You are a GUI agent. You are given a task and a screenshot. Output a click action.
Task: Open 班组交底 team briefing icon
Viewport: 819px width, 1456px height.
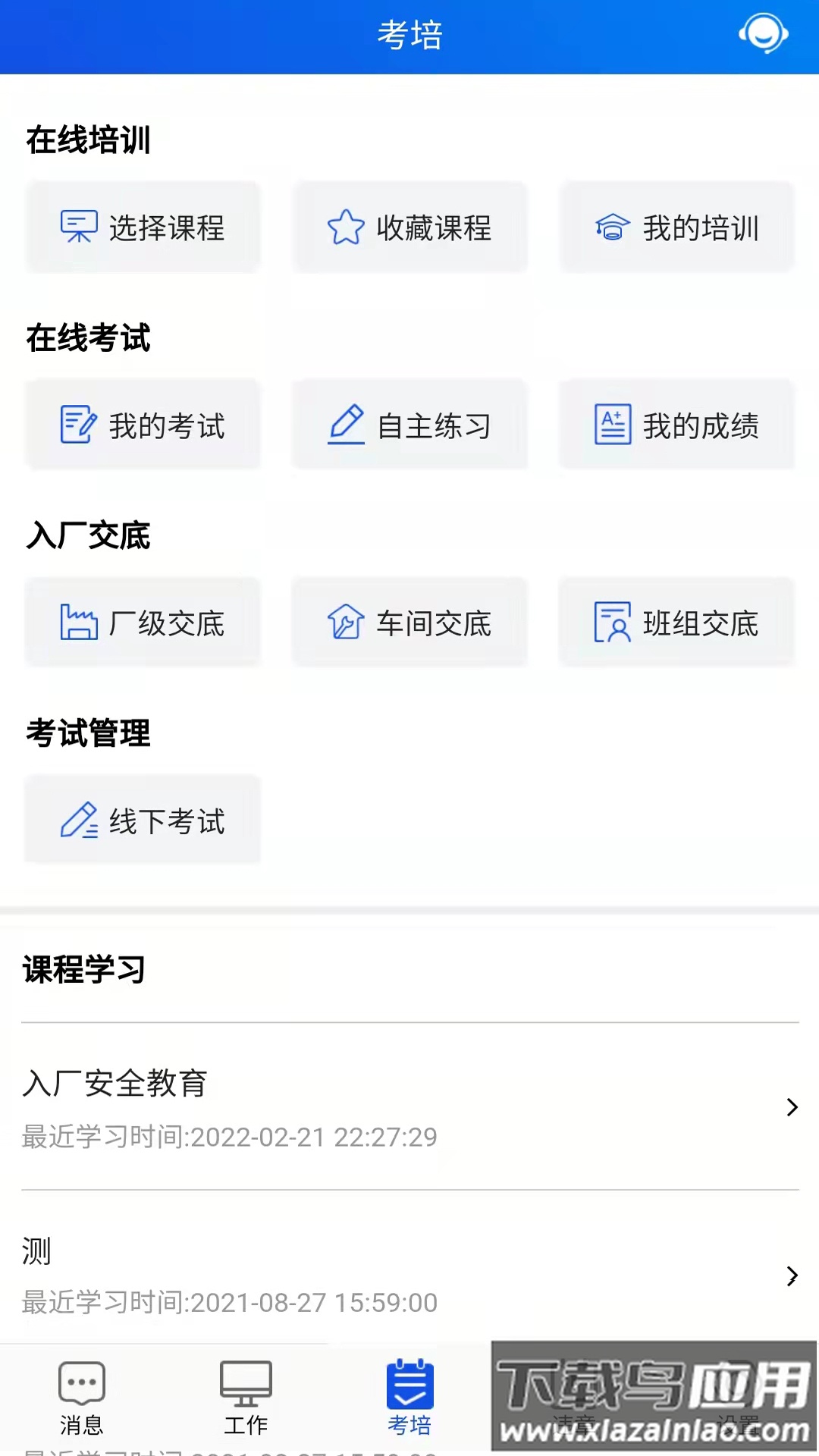(x=677, y=623)
